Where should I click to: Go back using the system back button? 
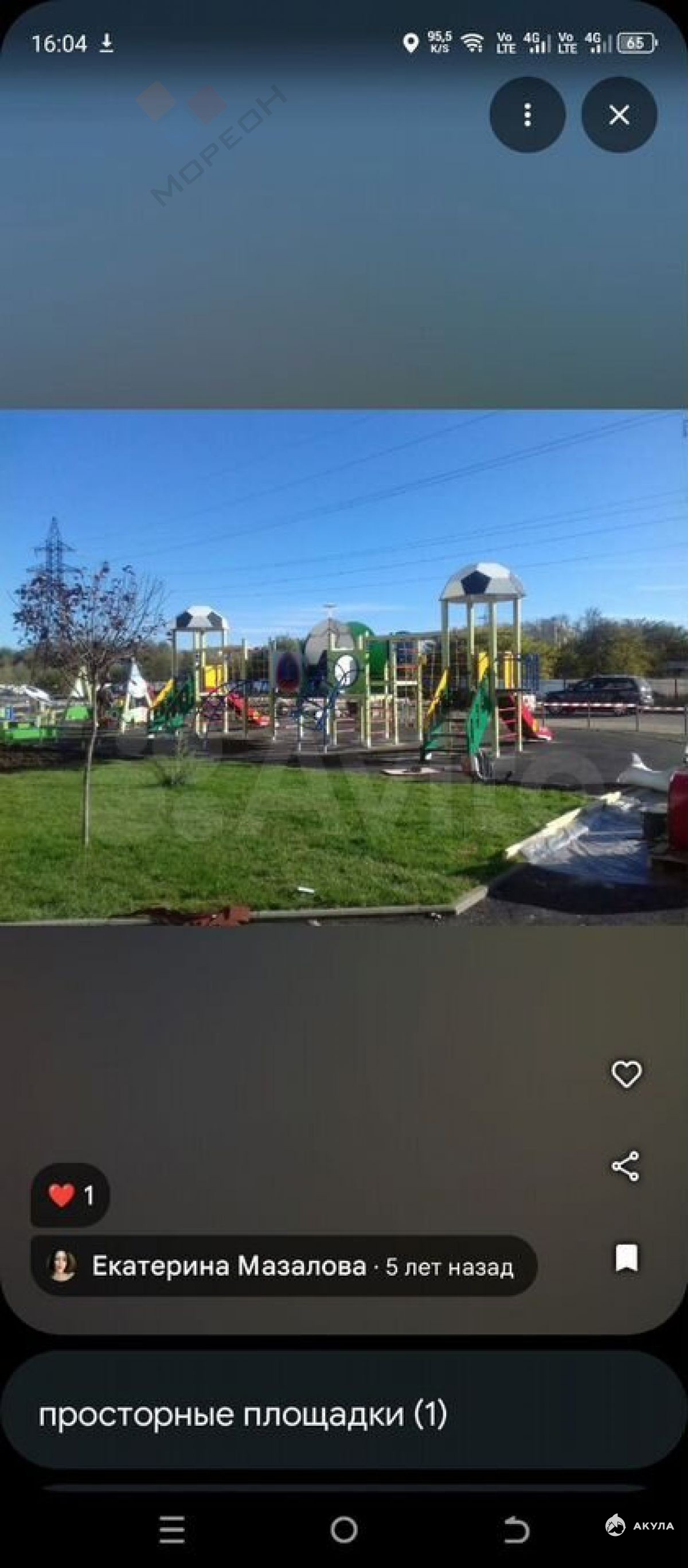(515, 1529)
